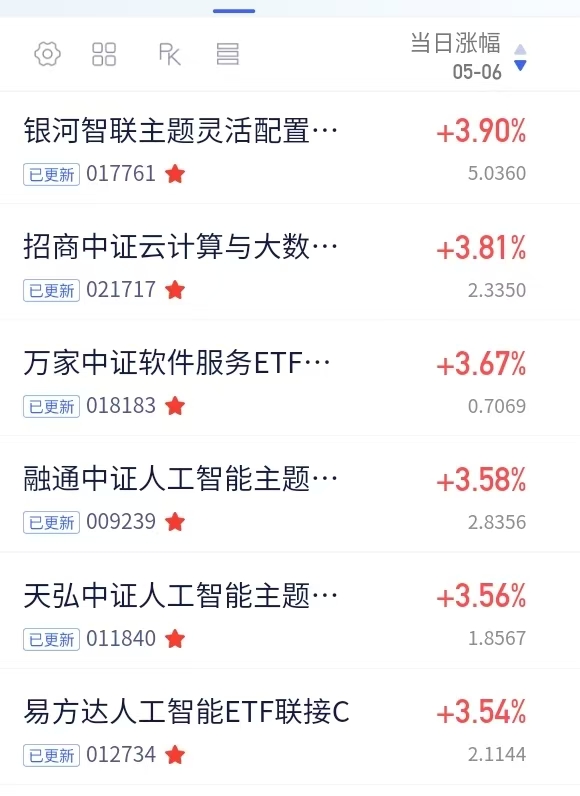Open fund 招商中证云计算与大数据
The image size is (580, 796).
(290, 262)
